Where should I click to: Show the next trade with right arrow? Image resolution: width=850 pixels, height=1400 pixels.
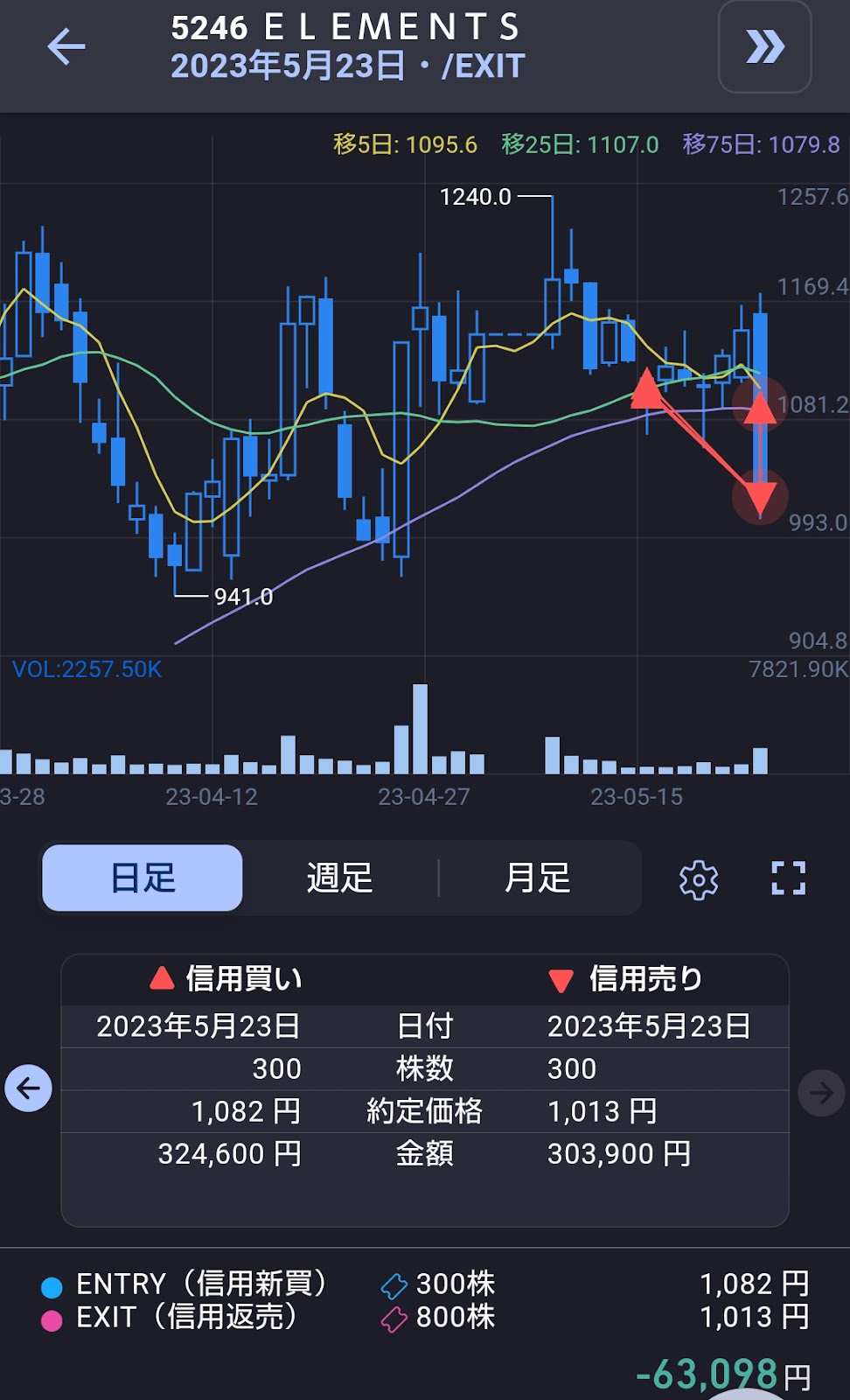(821, 1092)
